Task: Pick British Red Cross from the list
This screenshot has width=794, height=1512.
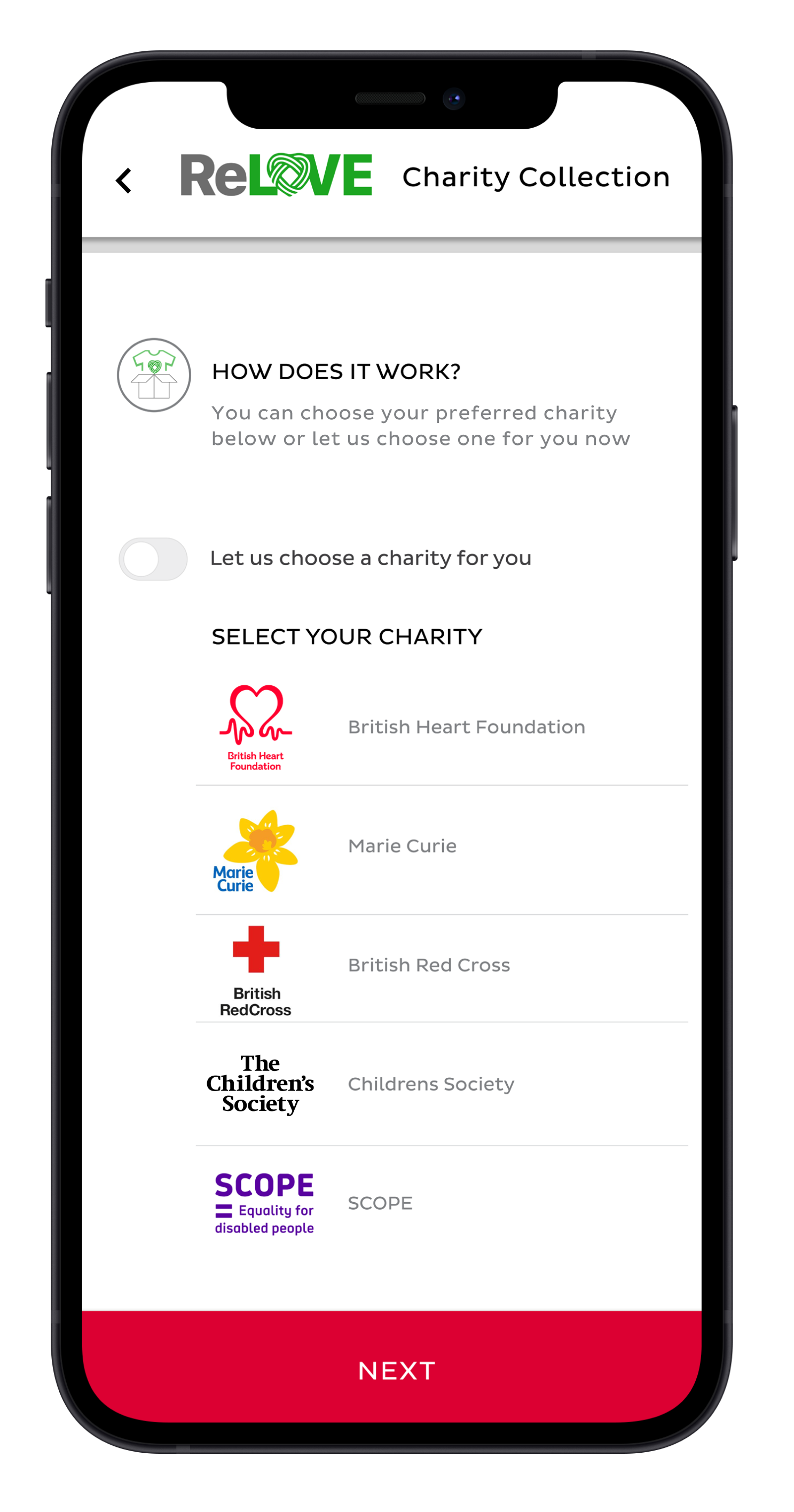Action: click(x=441, y=968)
